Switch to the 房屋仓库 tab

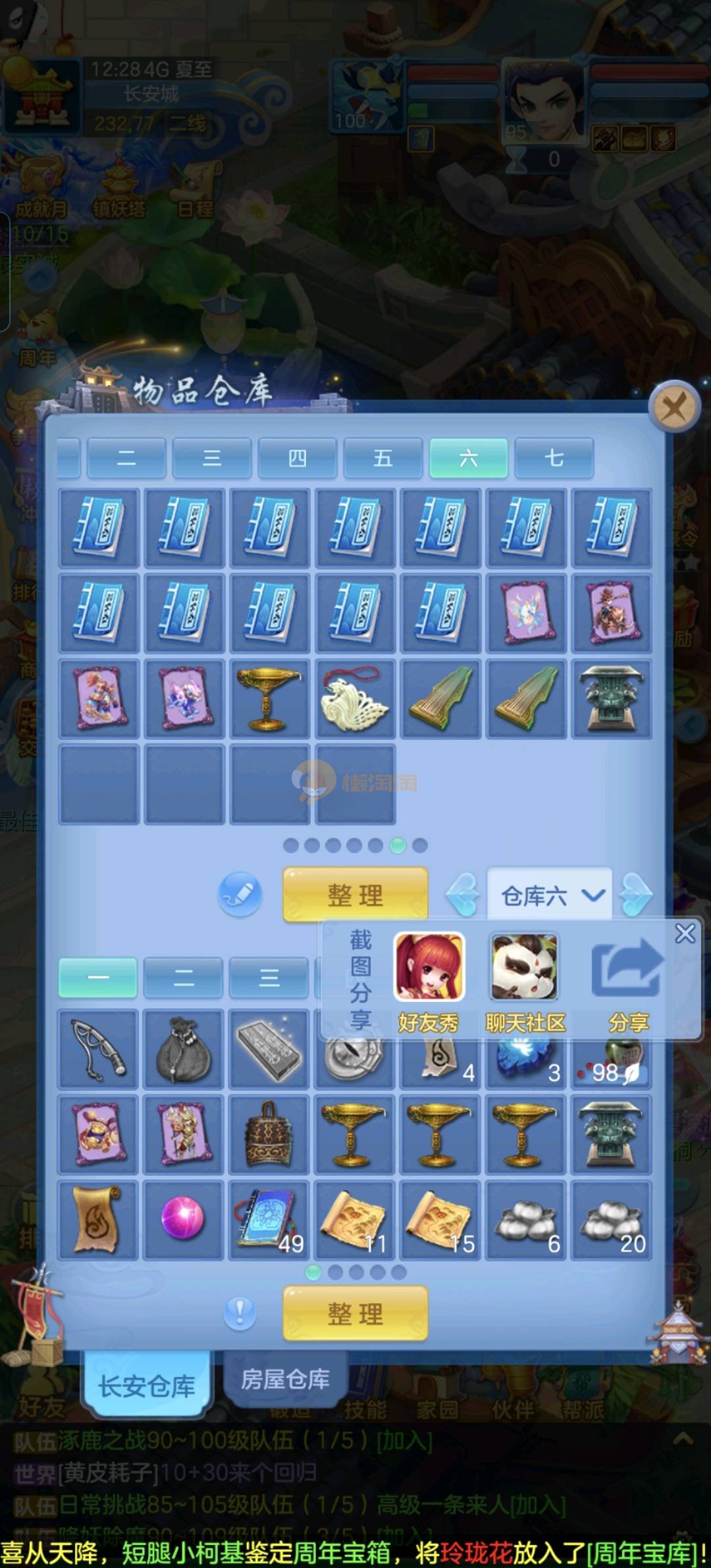285,1379
